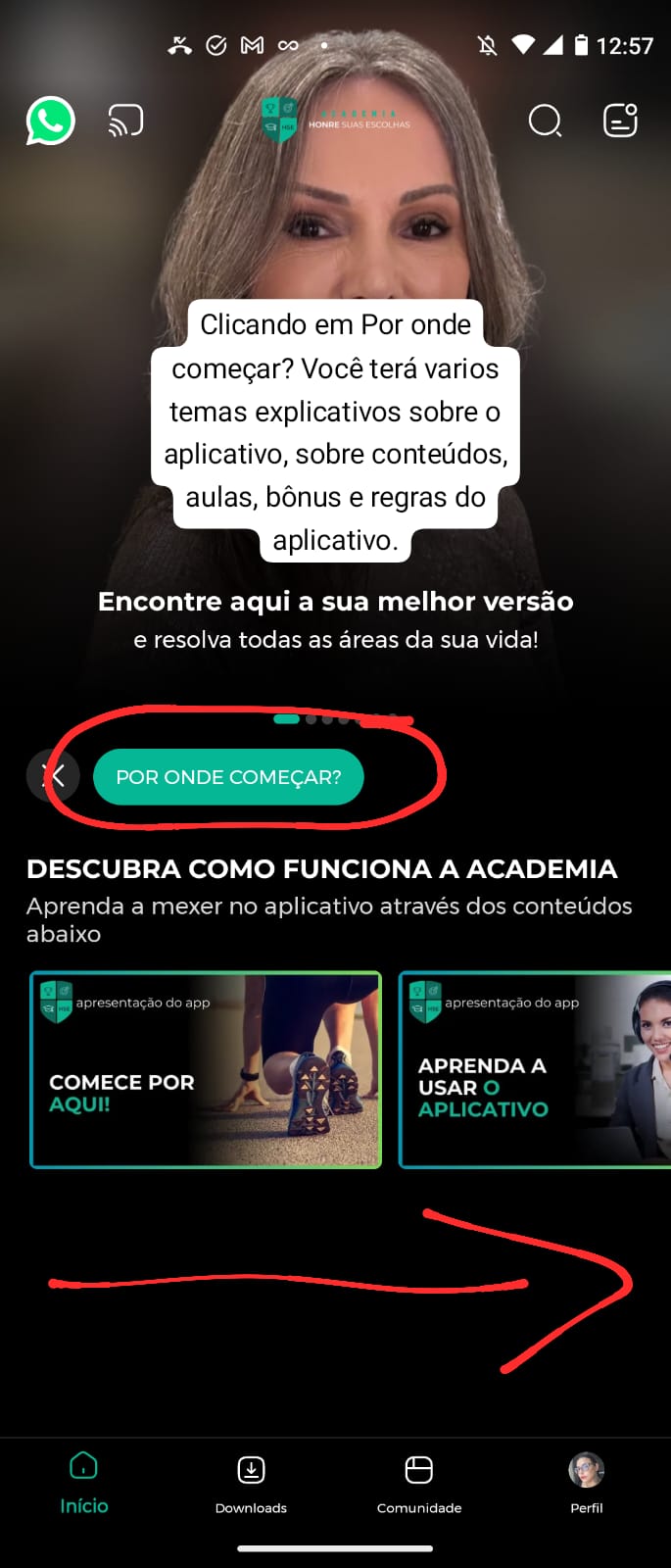Open the 'Comece por aqui!' card

[x=206, y=1070]
